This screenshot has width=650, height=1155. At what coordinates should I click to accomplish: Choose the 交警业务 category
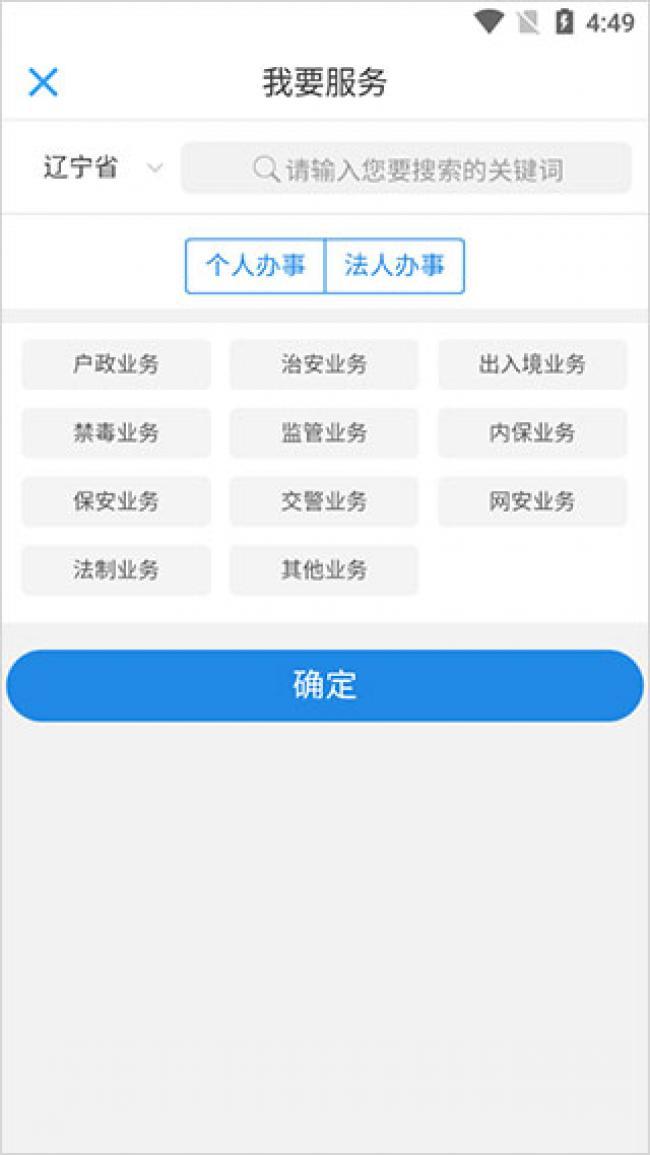[x=324, y=501]
